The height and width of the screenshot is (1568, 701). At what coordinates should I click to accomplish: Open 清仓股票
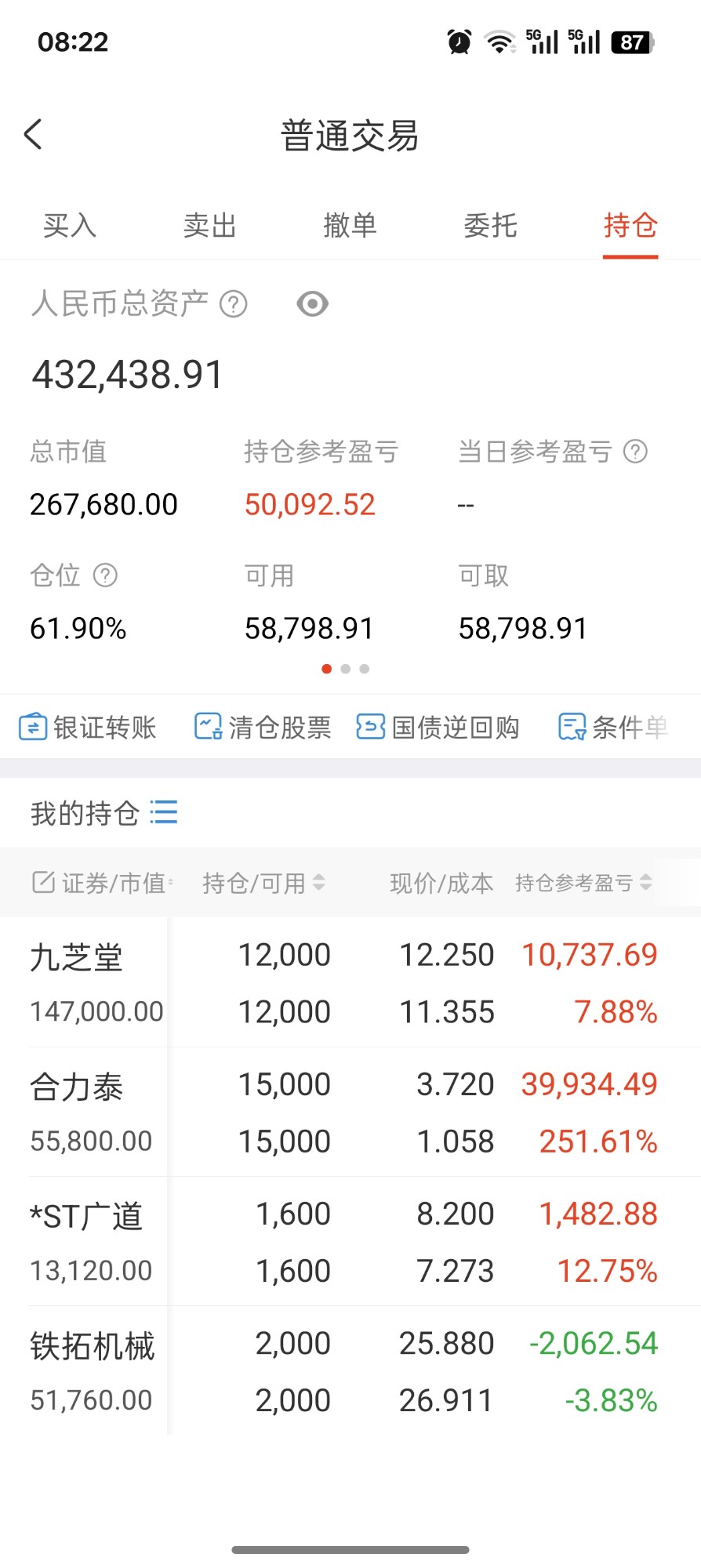point(263,728)
